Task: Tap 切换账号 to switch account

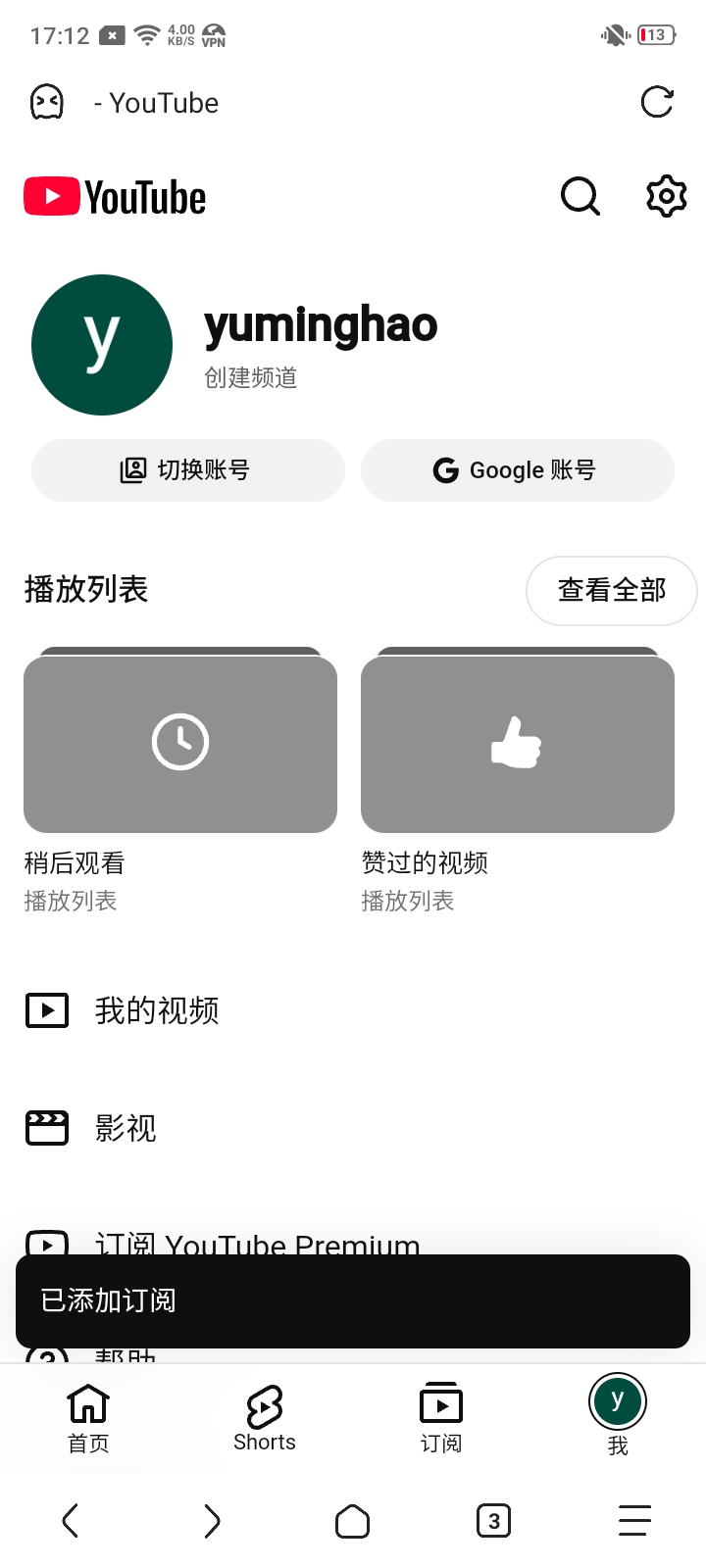Action: 188,470
